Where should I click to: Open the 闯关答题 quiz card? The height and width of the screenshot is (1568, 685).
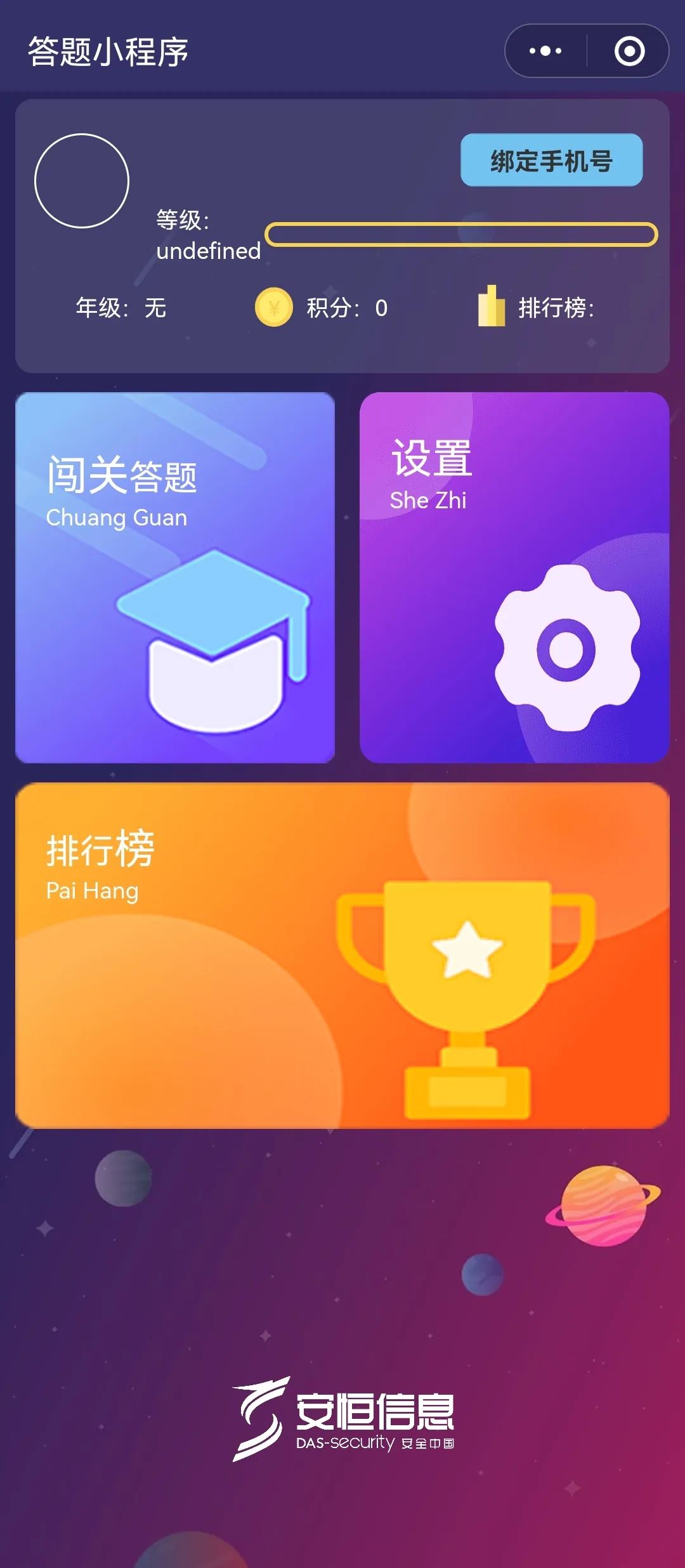[175, 577]
